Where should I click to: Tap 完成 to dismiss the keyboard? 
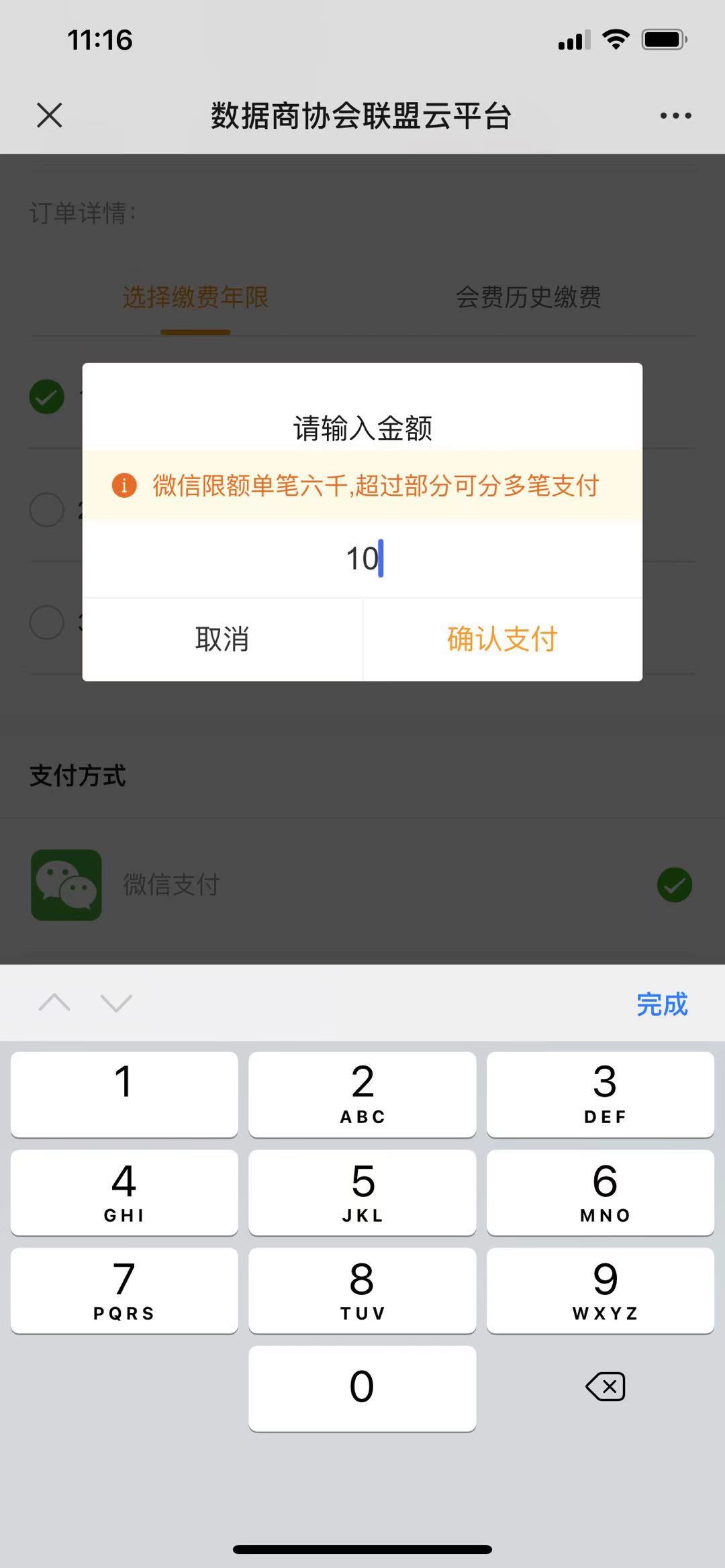(x=661, y=1004)
